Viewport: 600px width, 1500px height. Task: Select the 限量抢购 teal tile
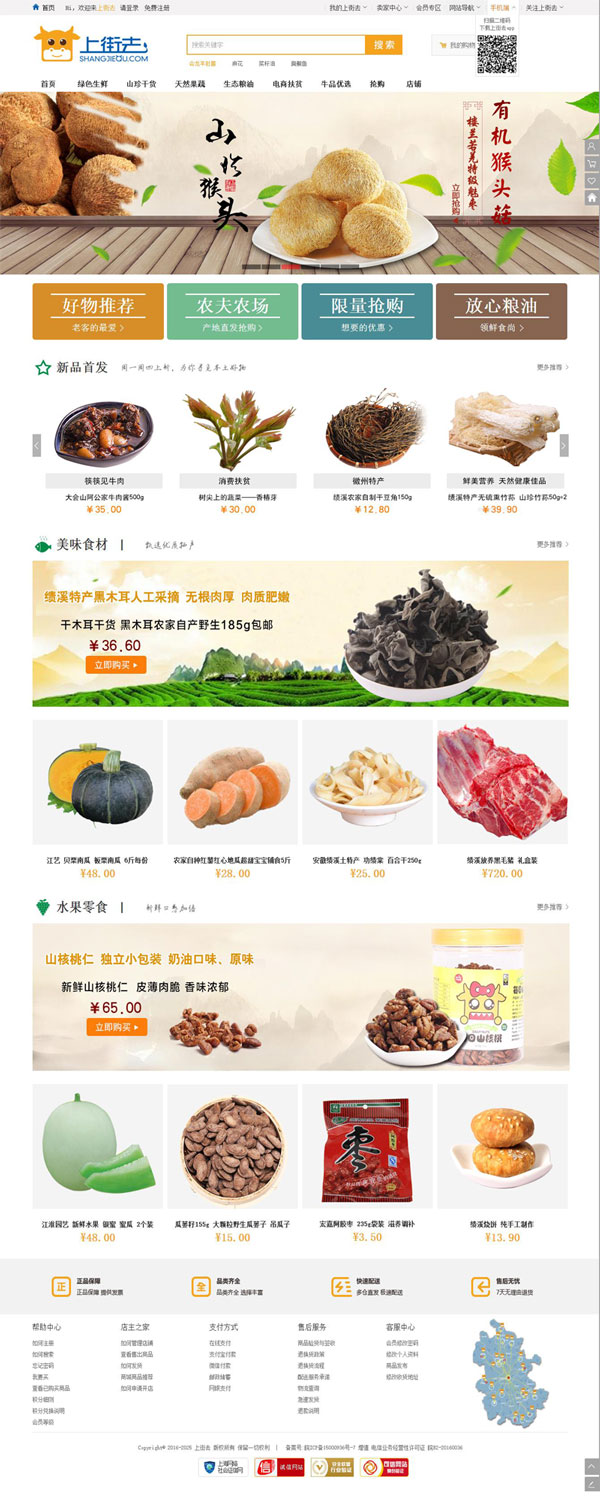click(x=367, y=311)
